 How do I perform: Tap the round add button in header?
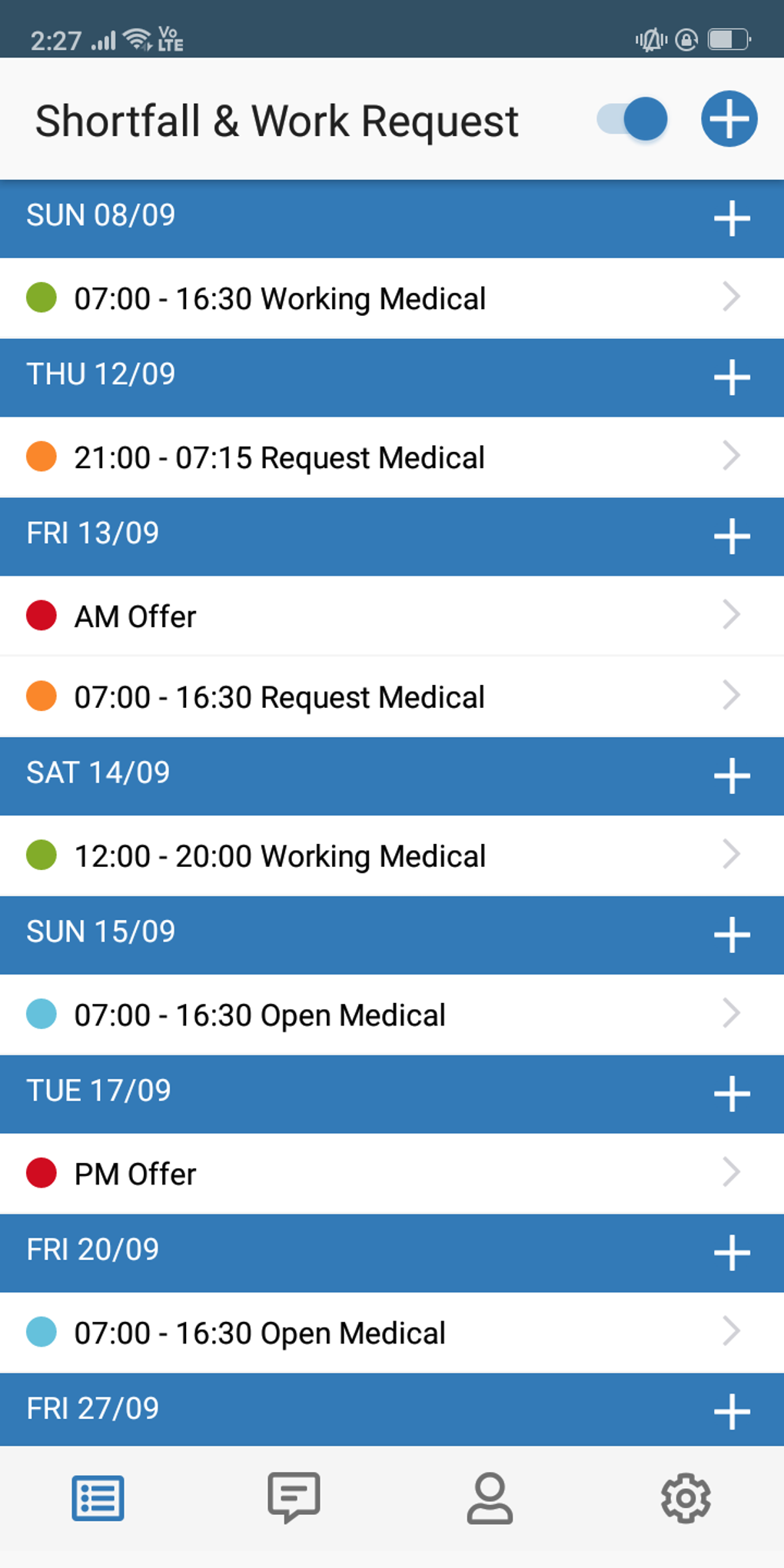click(729, 119)
